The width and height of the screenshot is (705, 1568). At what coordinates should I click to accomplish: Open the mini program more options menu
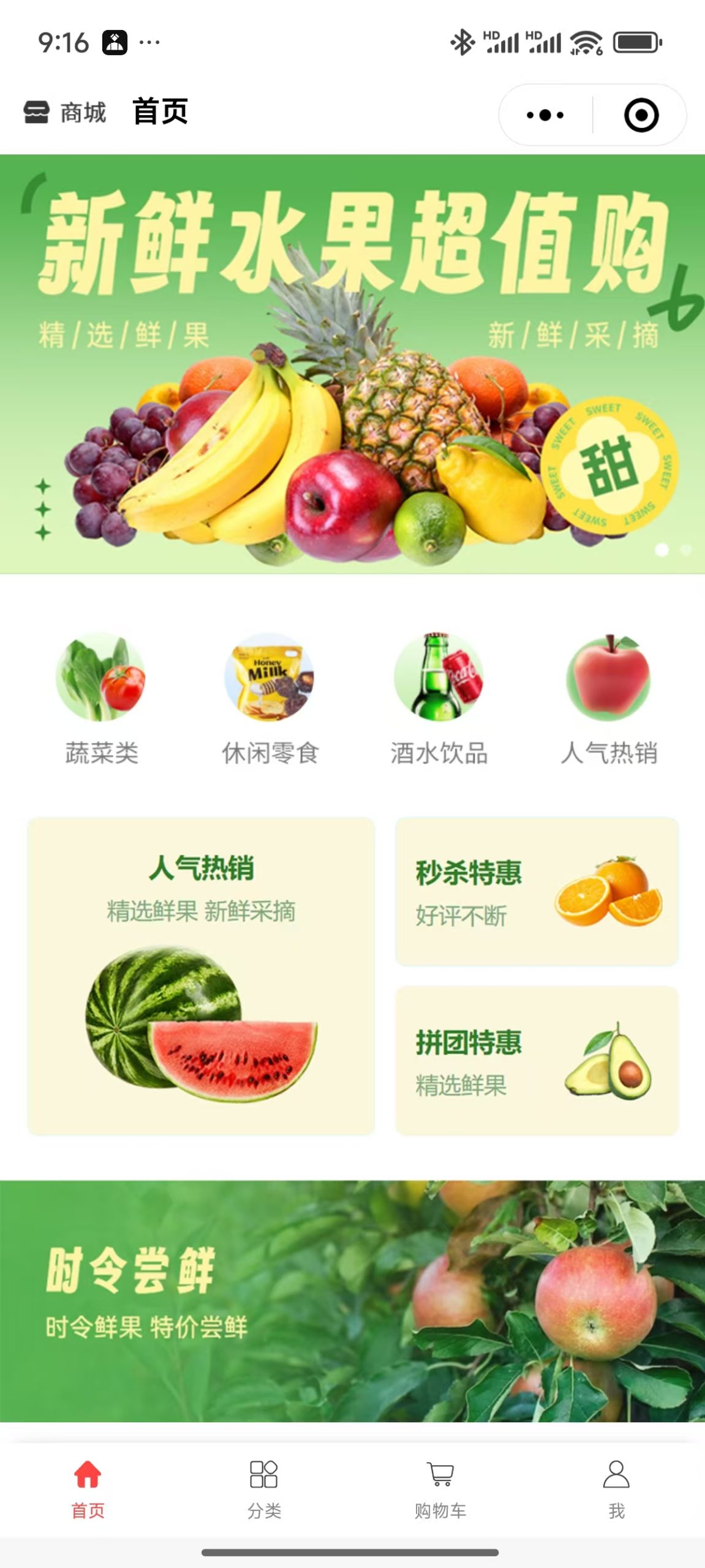(545, 115)
